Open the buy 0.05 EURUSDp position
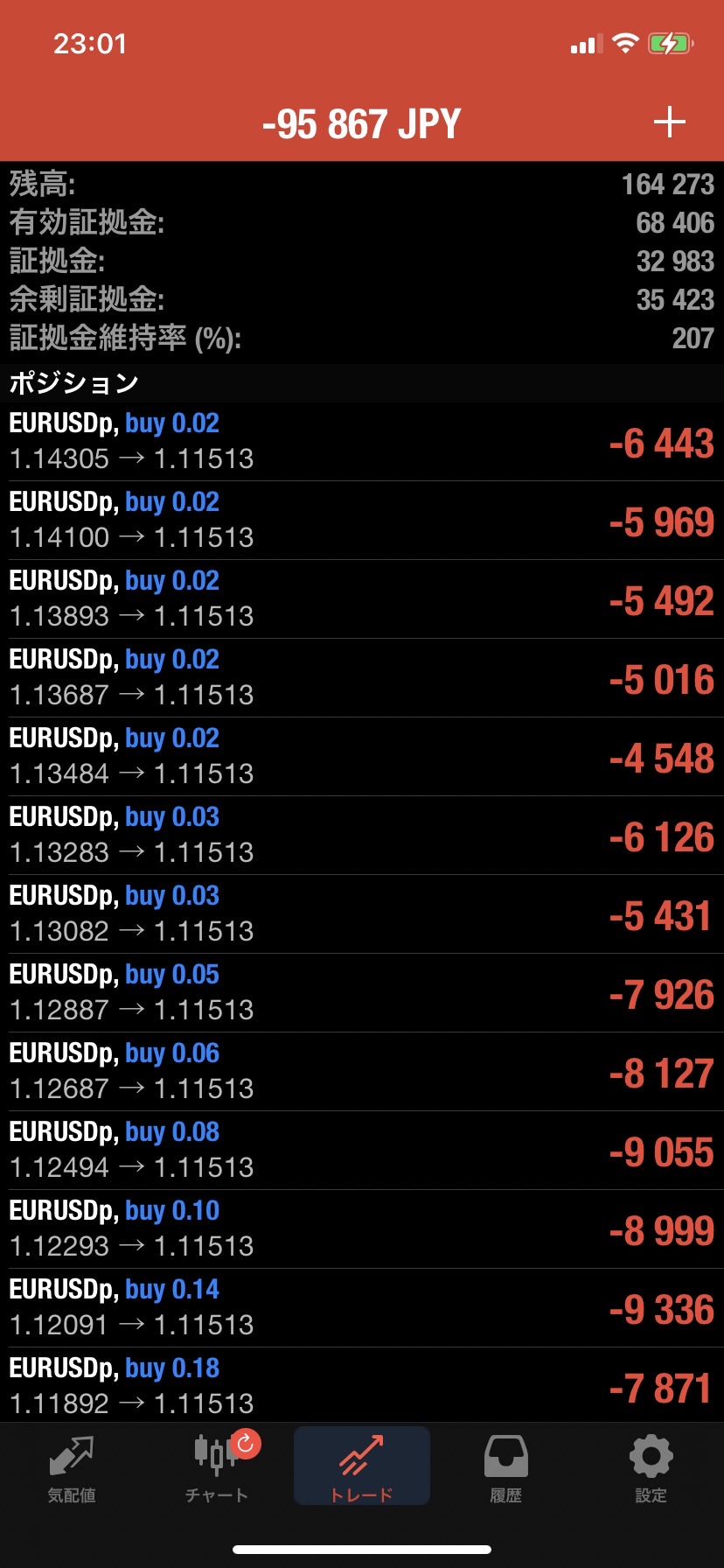724x1568 pixels. coord(362,993)
